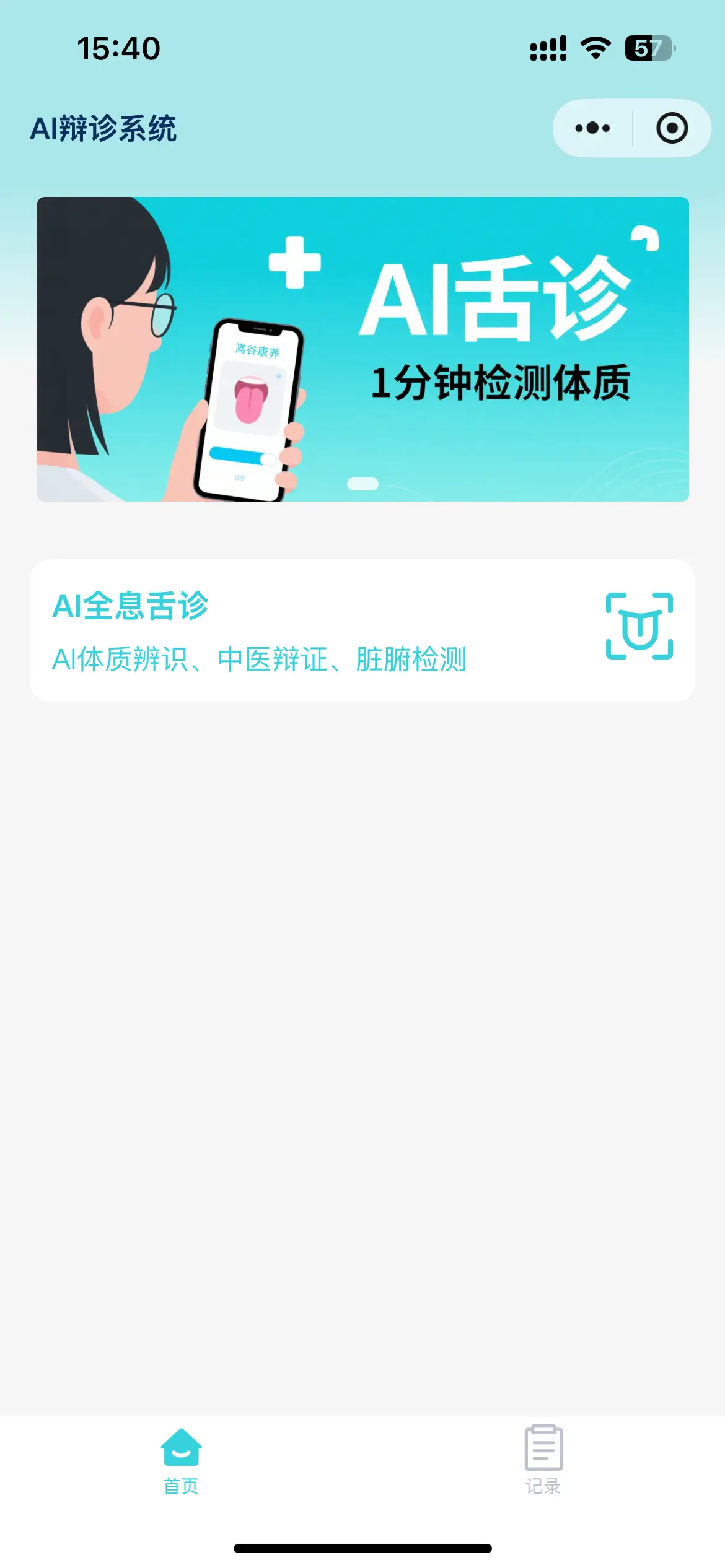Switch to the 记录 tab
This screenshot has width=725, height=1568.
pyautogui.click(x=543, y=1461)
